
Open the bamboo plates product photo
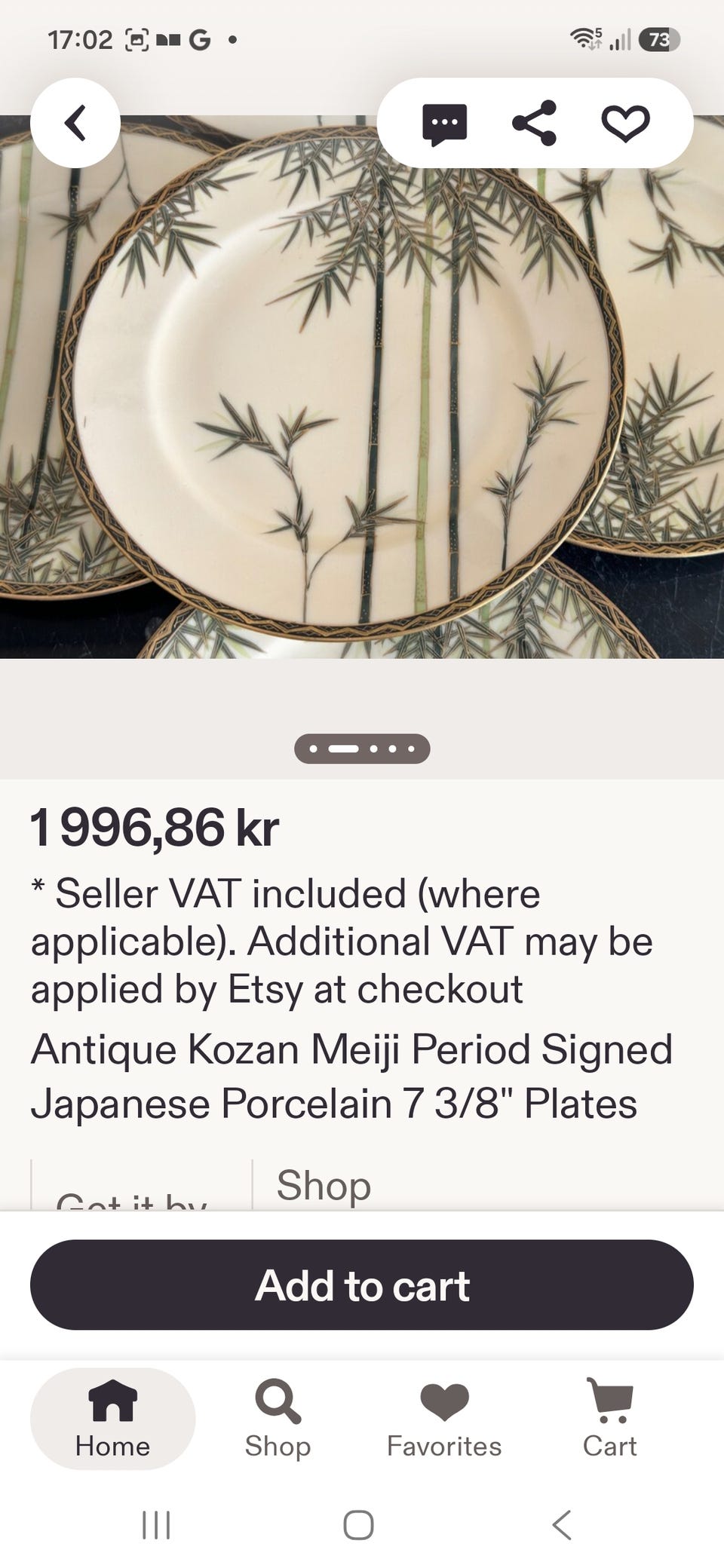click(362, 387)
